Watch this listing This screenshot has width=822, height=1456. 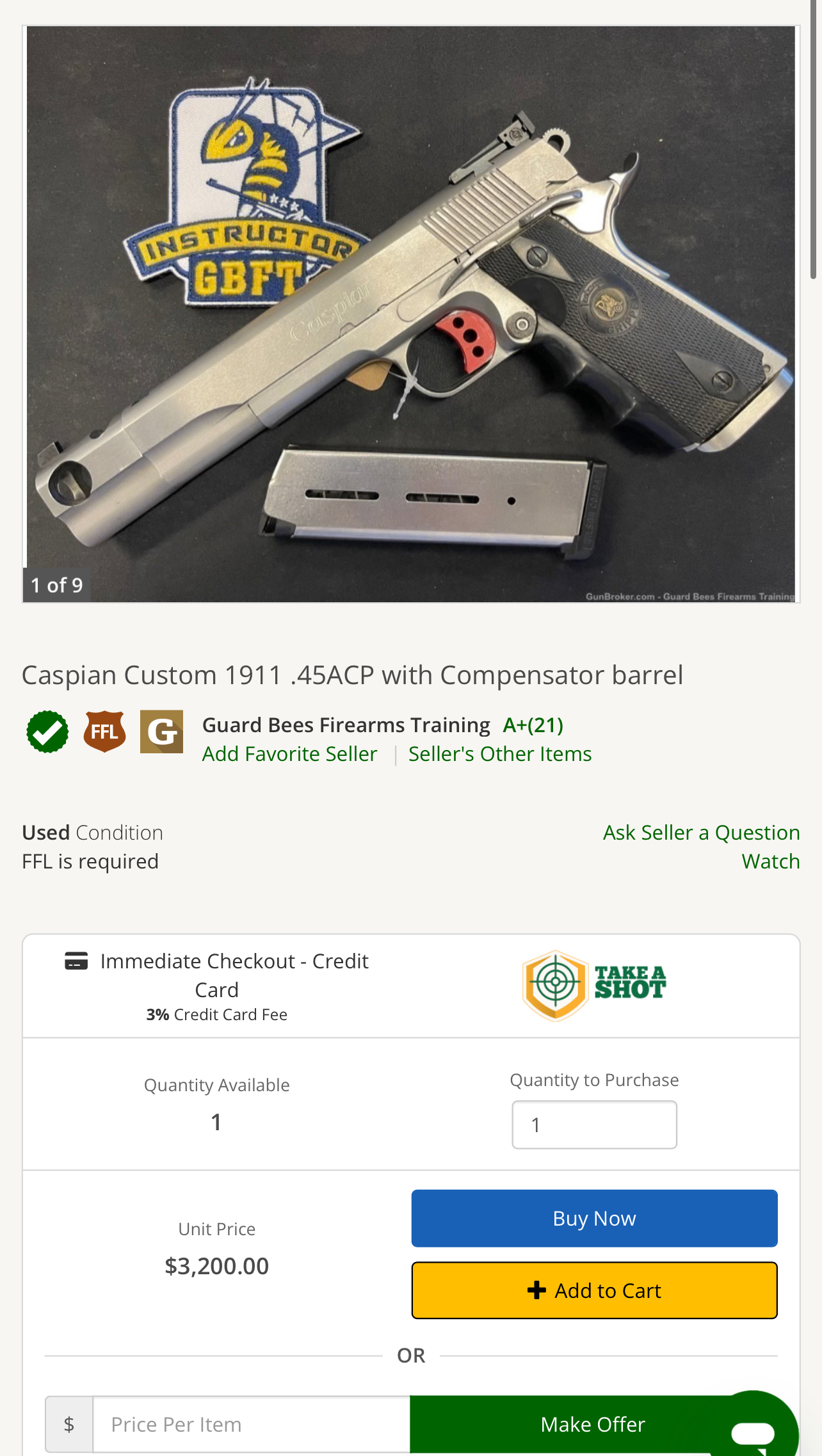(x=770, y=861)
